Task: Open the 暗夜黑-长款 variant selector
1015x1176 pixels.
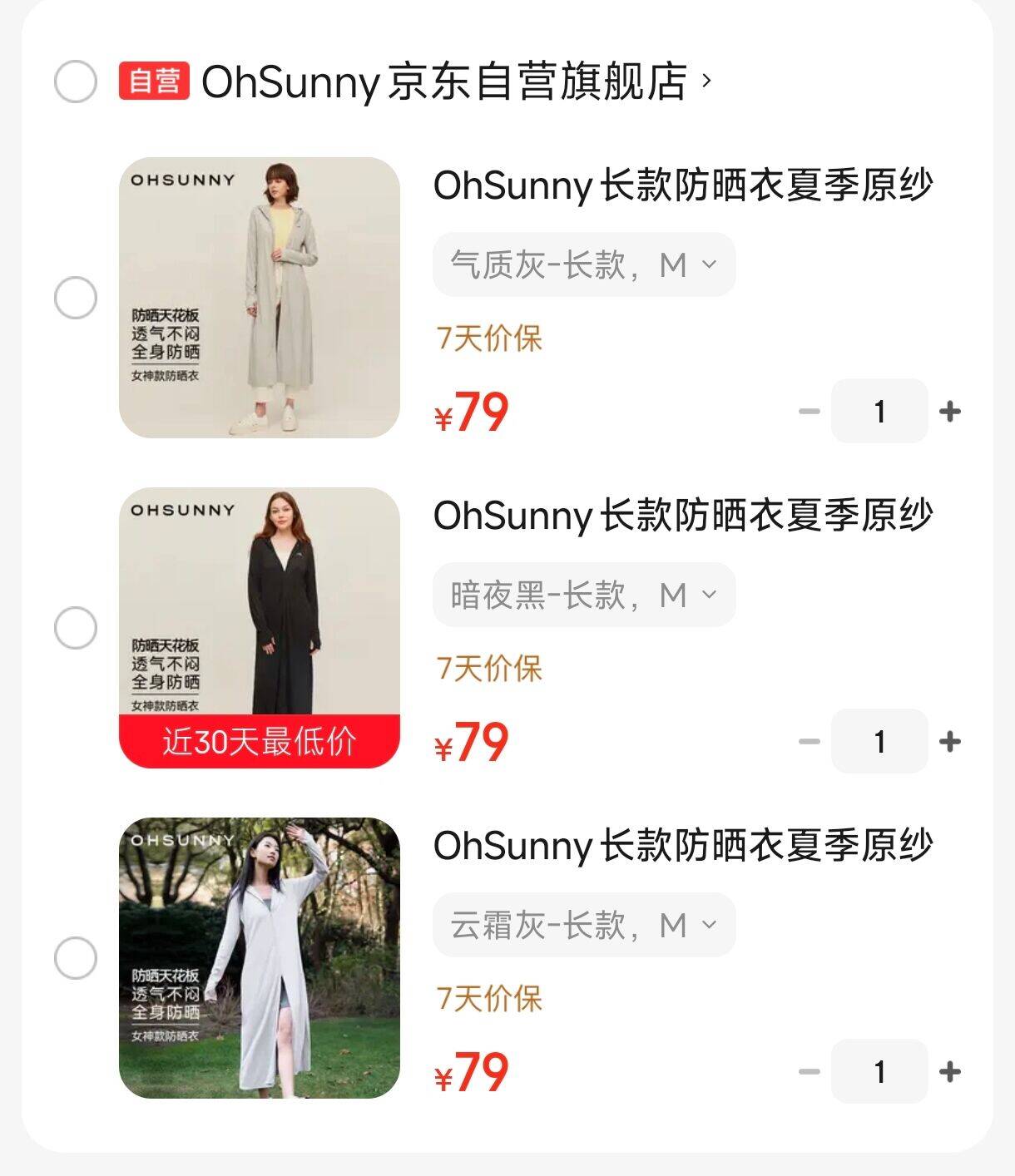Action: [x=583, y=594]
